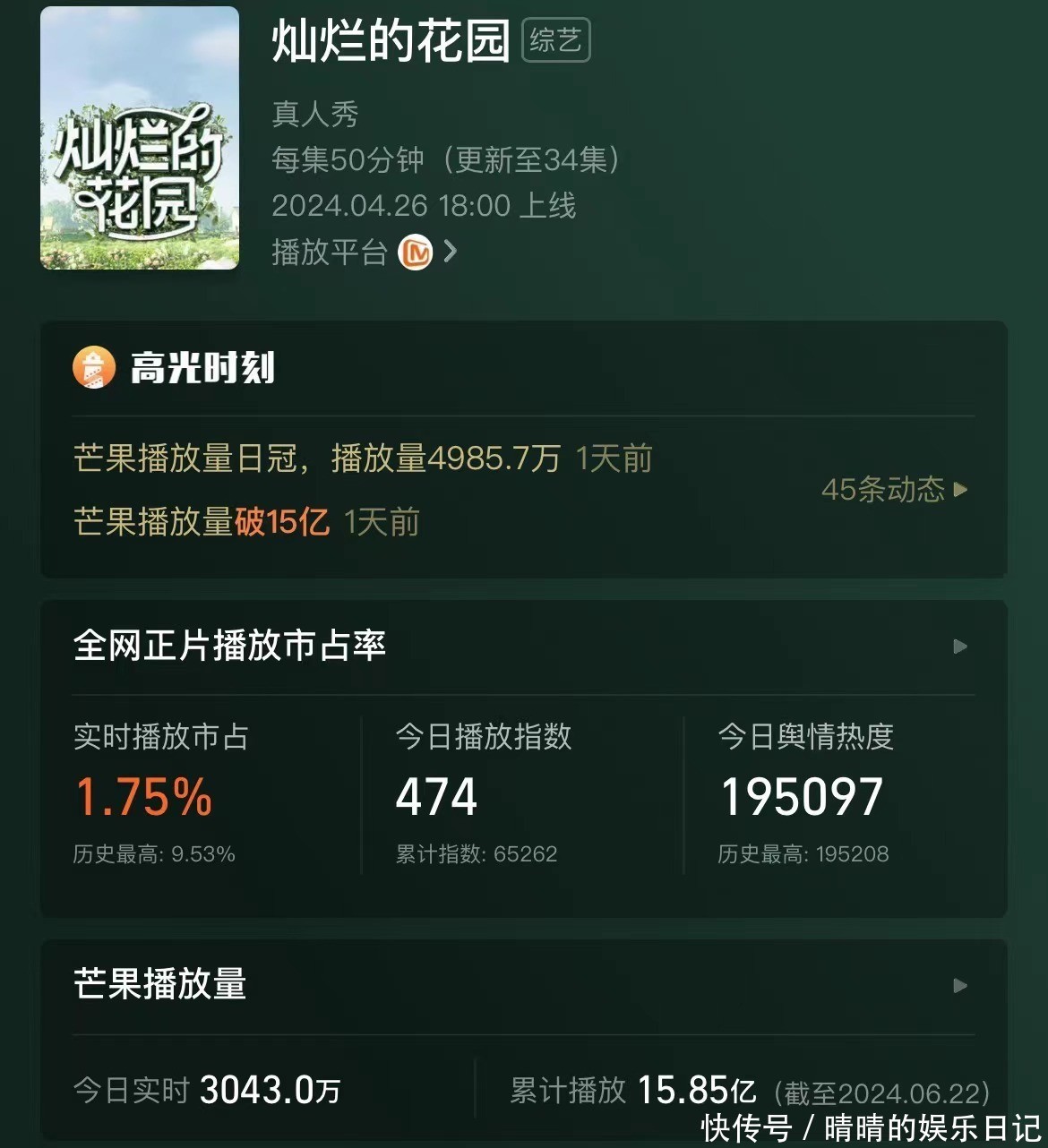This screenshot has height=1148, width=1048.
Task: Expand the 全网正片播放市占率 details
Action: pos(960,647)
